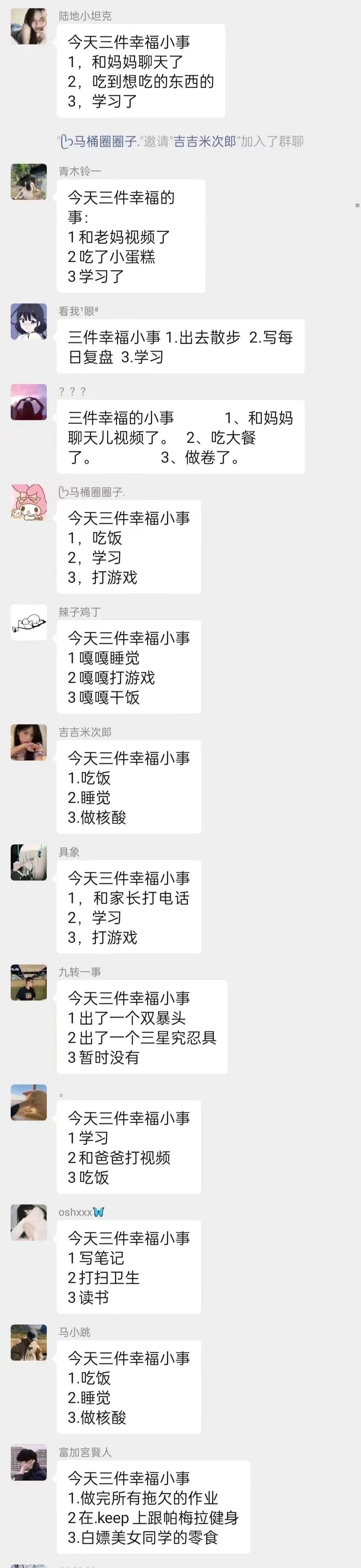Open the 吉吉米次郎 link in the invitation notice
The image size is (361, 1568).
click(205, 142)
